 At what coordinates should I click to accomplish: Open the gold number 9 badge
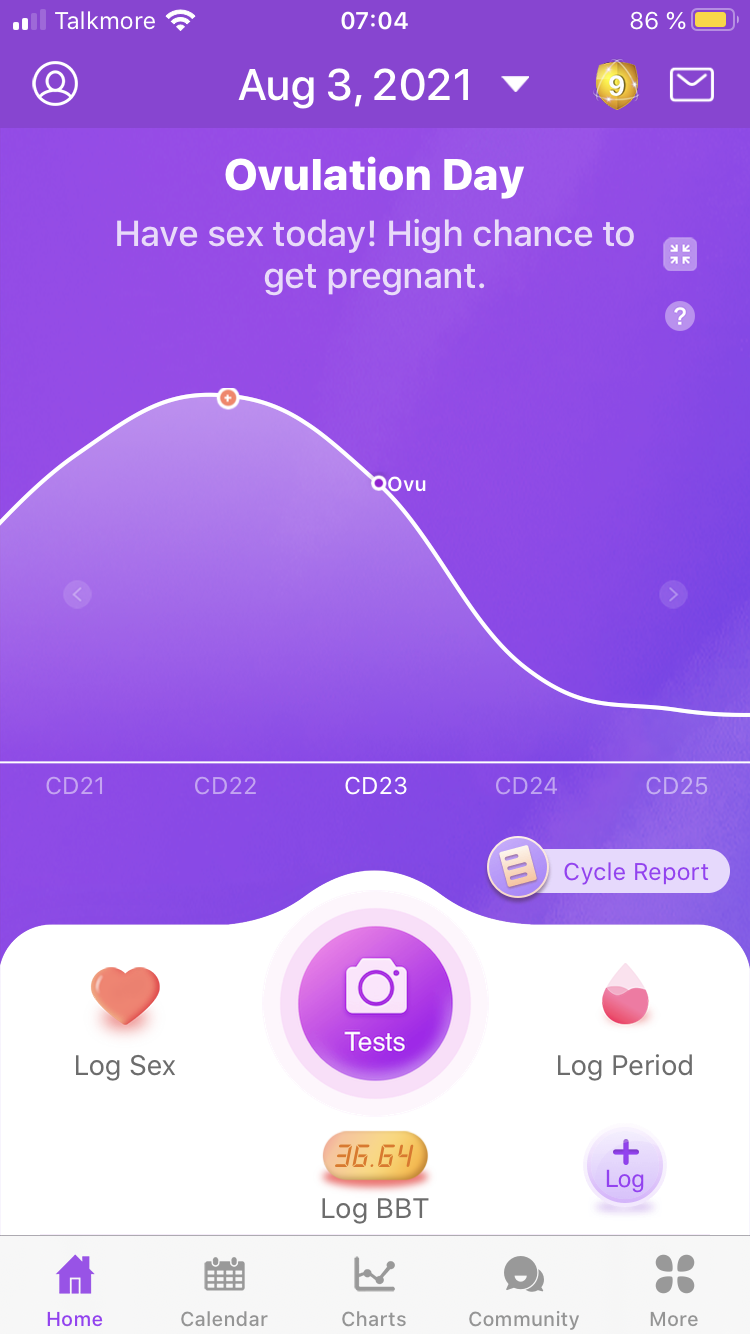pos(616,85)
